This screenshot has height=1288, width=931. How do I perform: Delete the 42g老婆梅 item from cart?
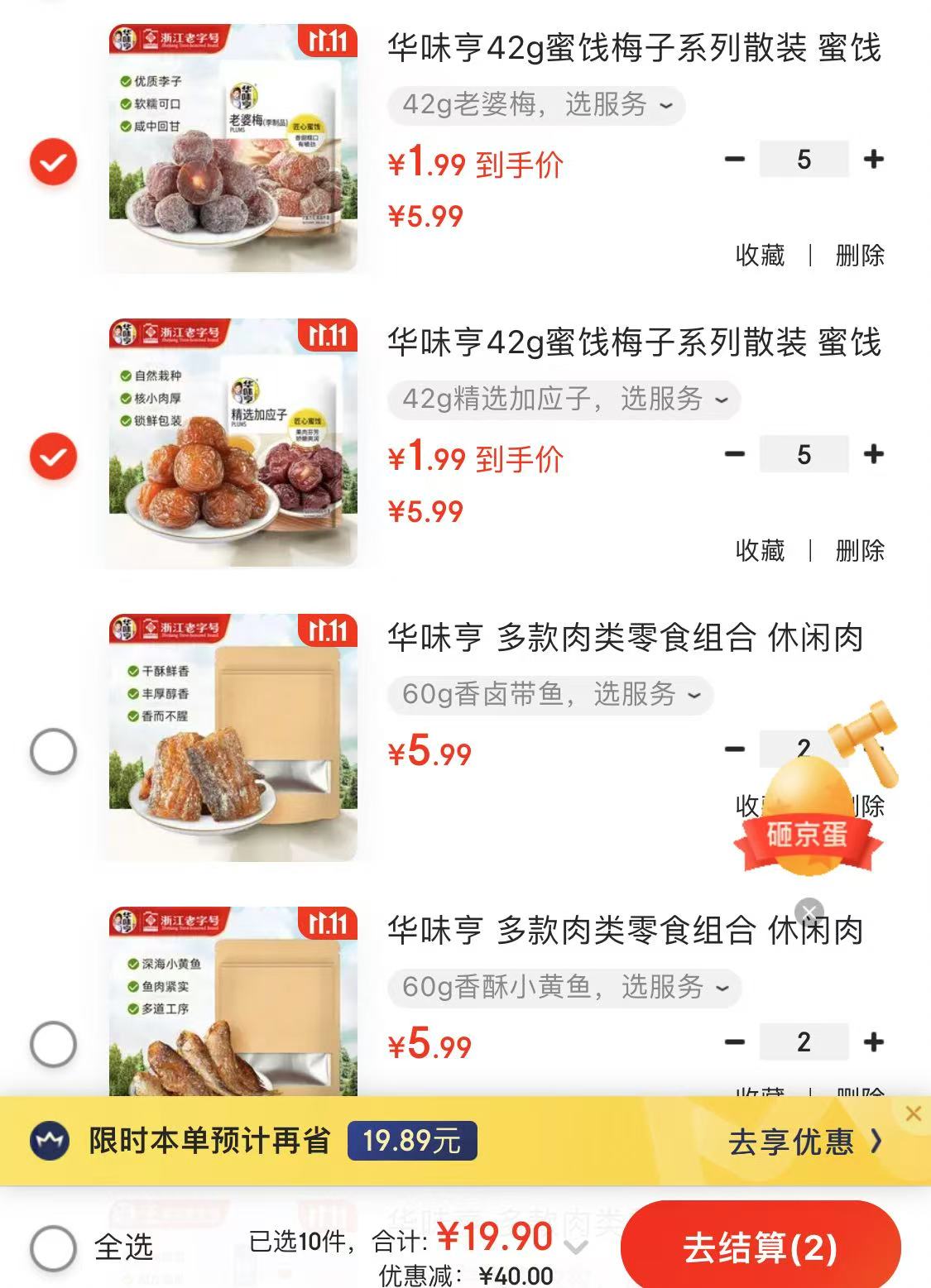coord(860,255)
